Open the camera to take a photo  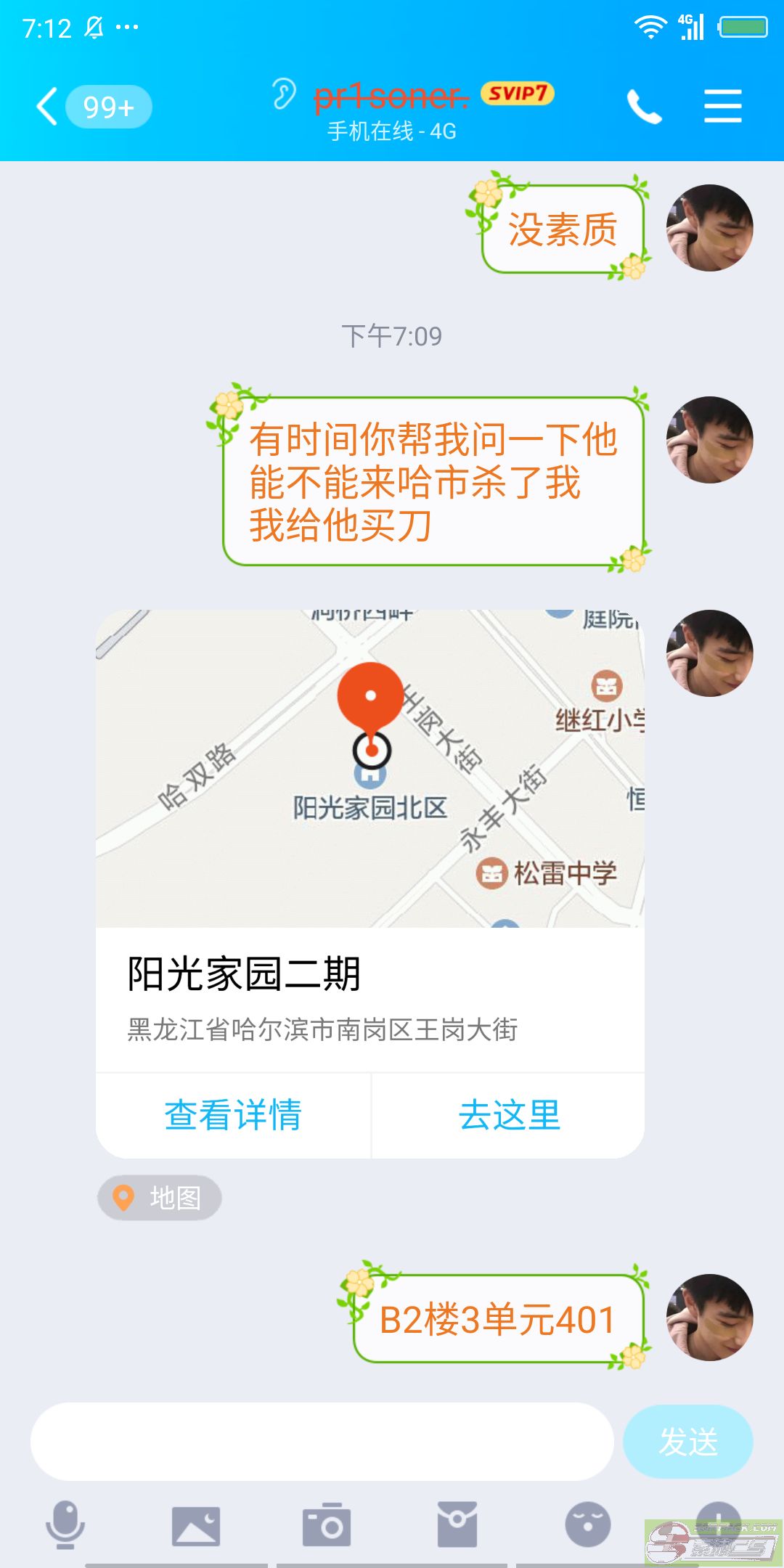(326, 1525)
